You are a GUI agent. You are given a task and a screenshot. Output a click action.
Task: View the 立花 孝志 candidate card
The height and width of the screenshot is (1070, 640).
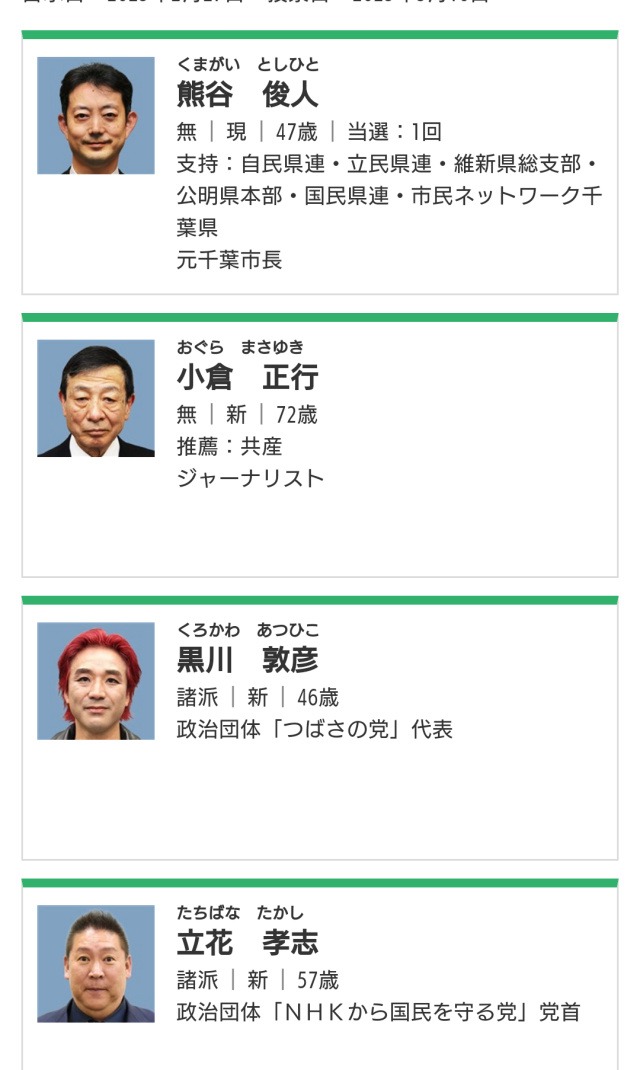click(x=320, y=974)
